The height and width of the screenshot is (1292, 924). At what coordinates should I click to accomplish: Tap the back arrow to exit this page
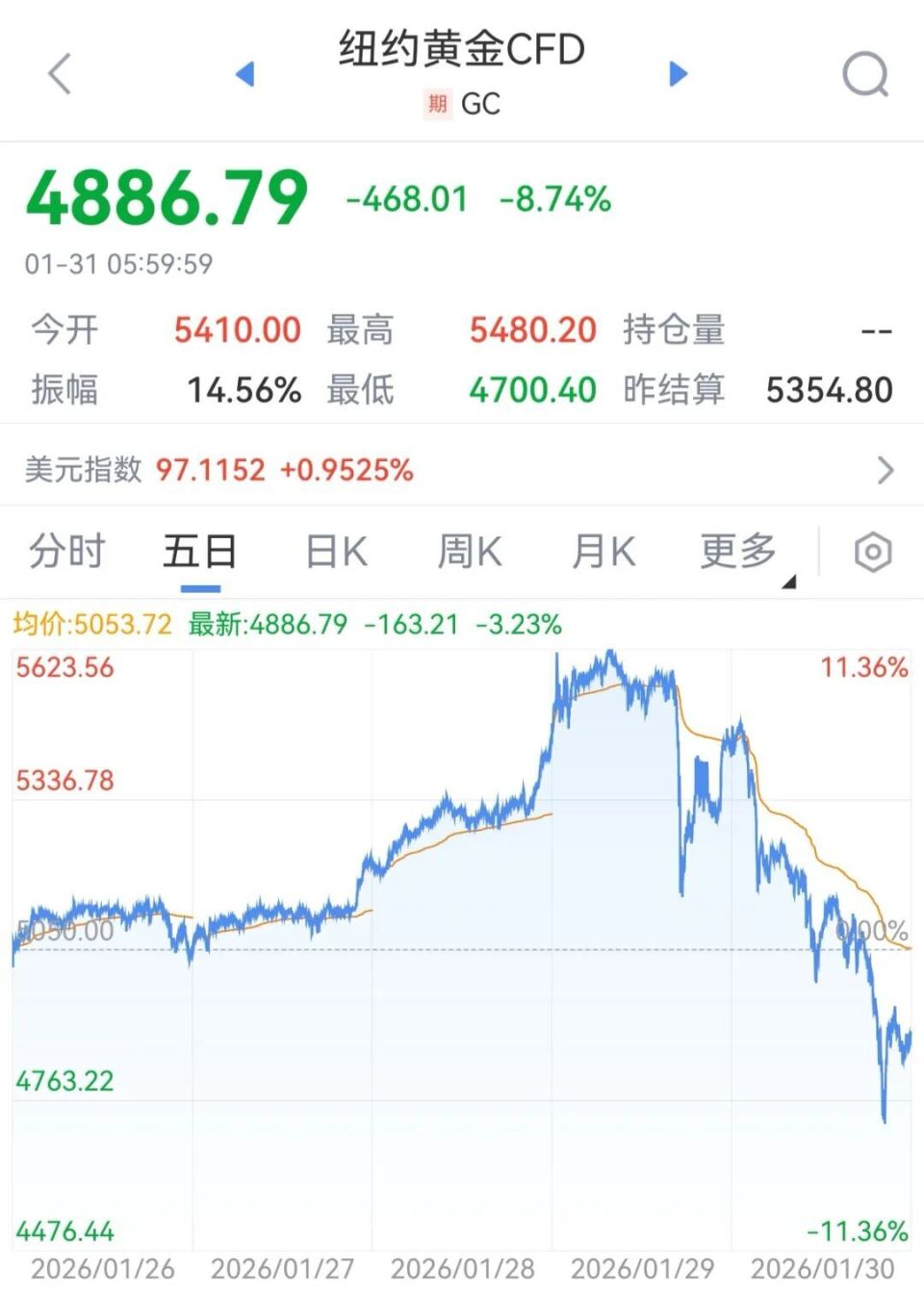point(60,75)
